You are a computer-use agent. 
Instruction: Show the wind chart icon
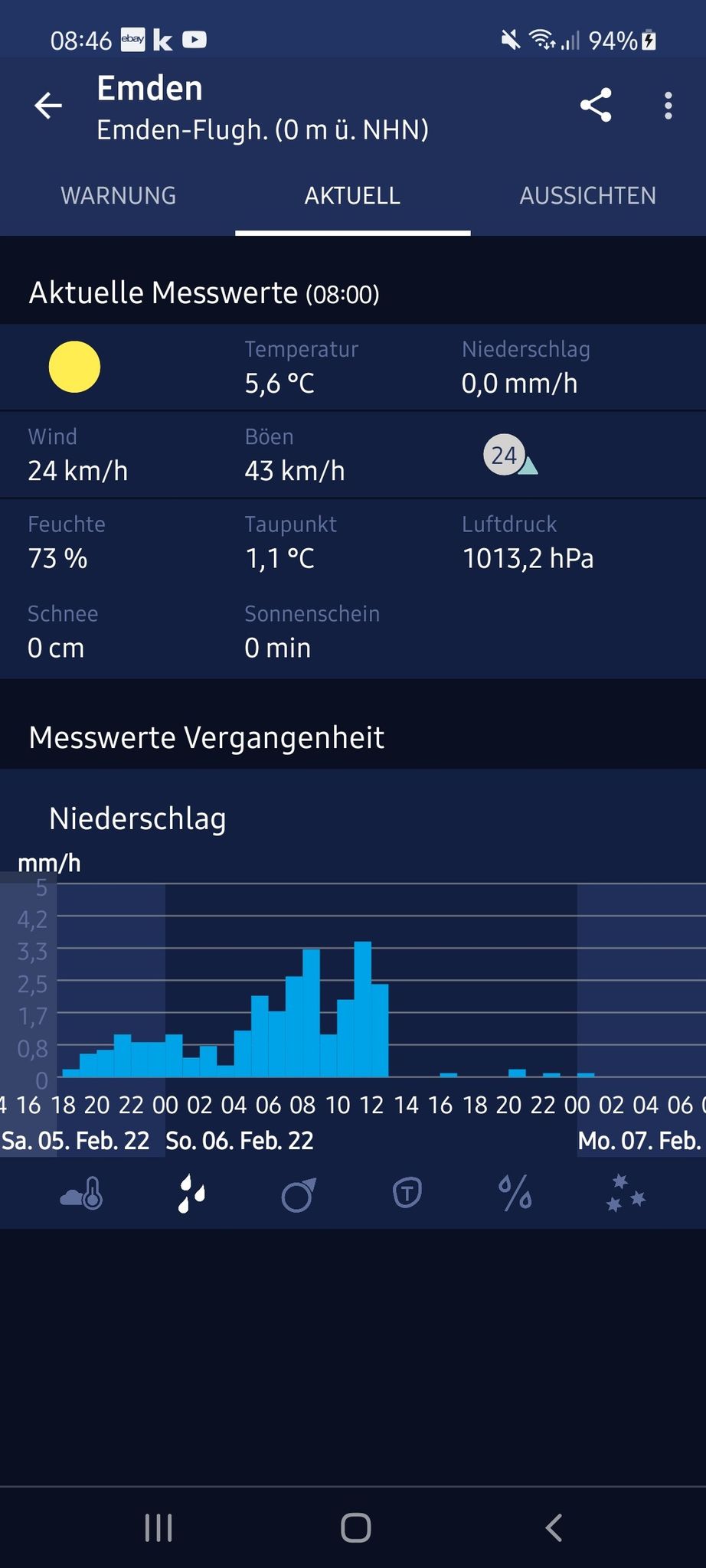click(x=298, y=1194)
